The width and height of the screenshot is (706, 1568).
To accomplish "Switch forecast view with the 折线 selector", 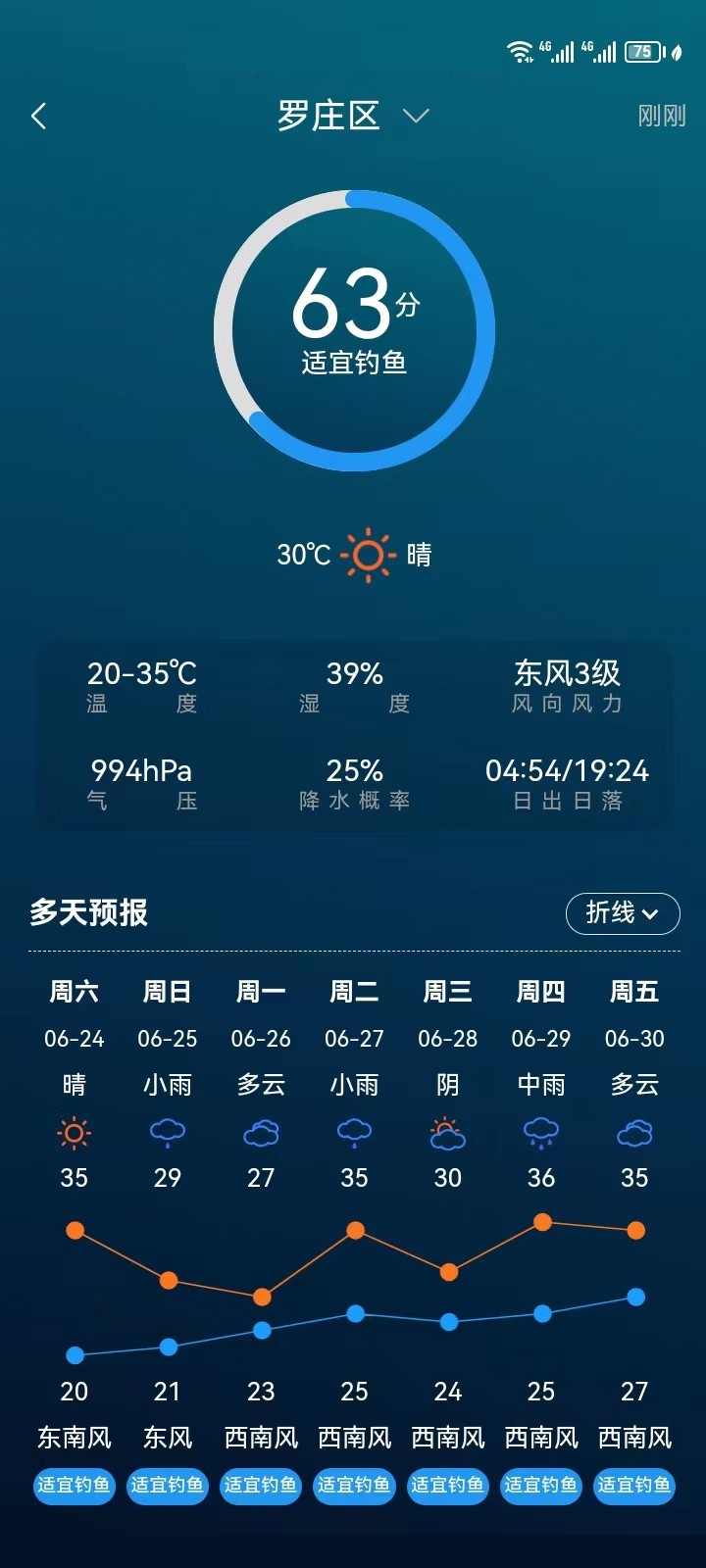I will point(623,913).
